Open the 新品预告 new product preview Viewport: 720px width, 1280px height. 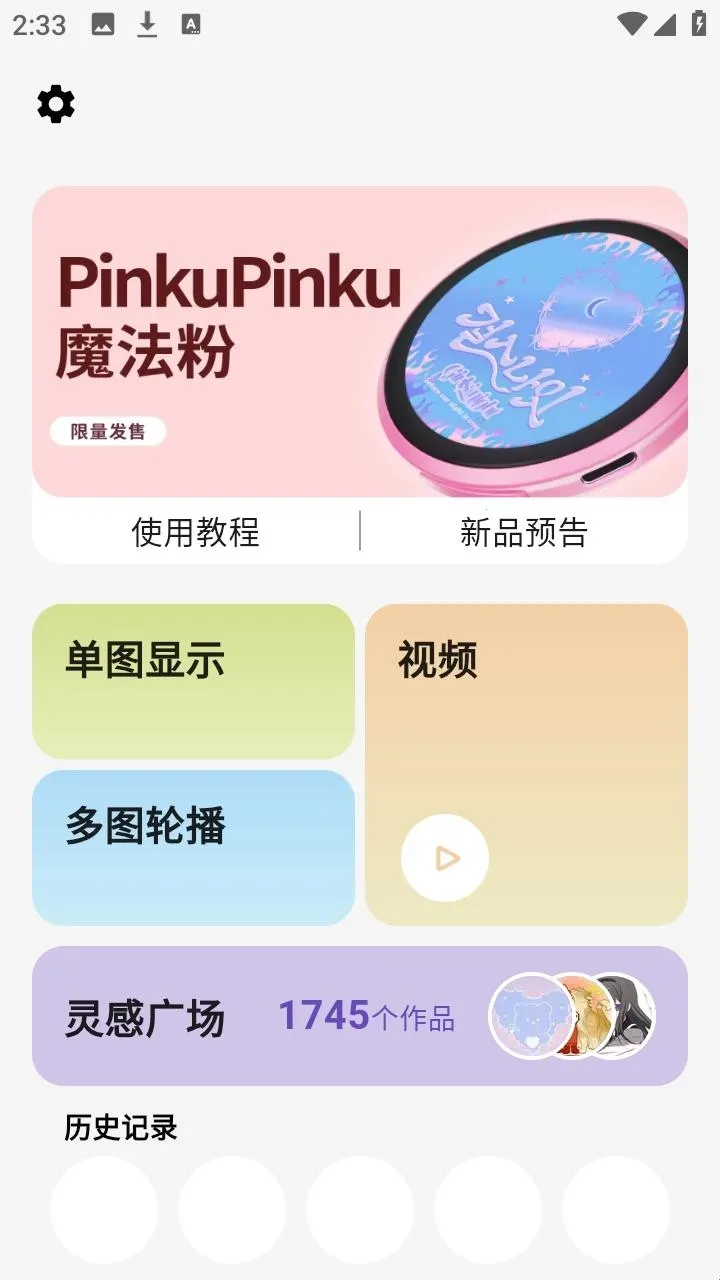pyautogui.click(x=525, y=533)
